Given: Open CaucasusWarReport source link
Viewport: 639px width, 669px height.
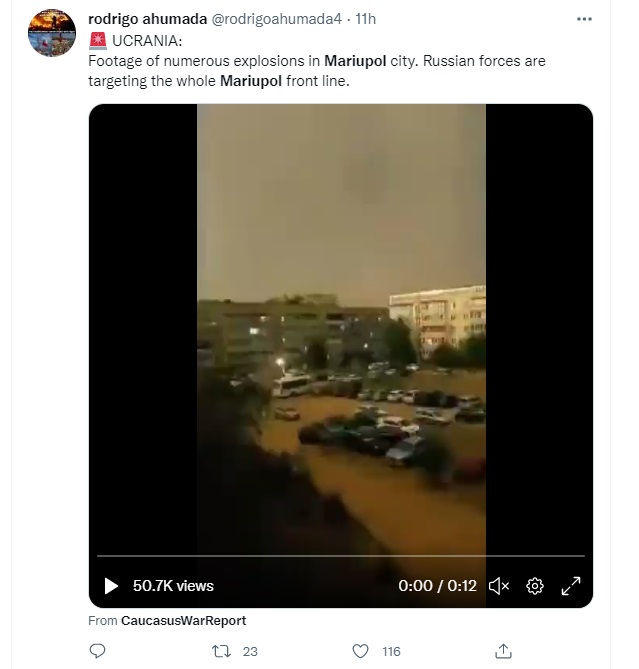Looking at the screenshot, I should click(183, 621).
